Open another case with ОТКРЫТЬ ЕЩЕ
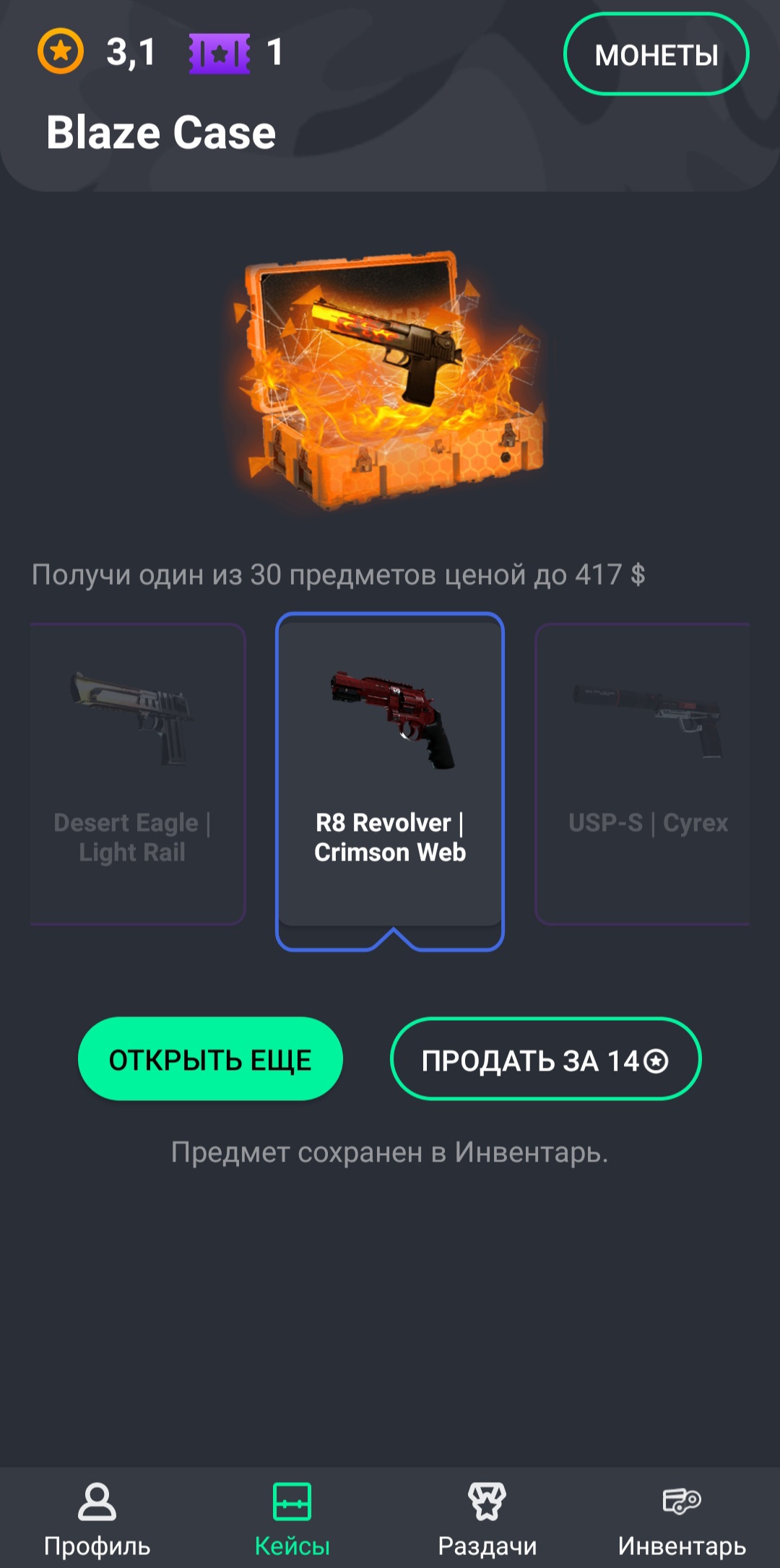Image resolution: width=780 pixels, height=1568 pixels. 210,1059
